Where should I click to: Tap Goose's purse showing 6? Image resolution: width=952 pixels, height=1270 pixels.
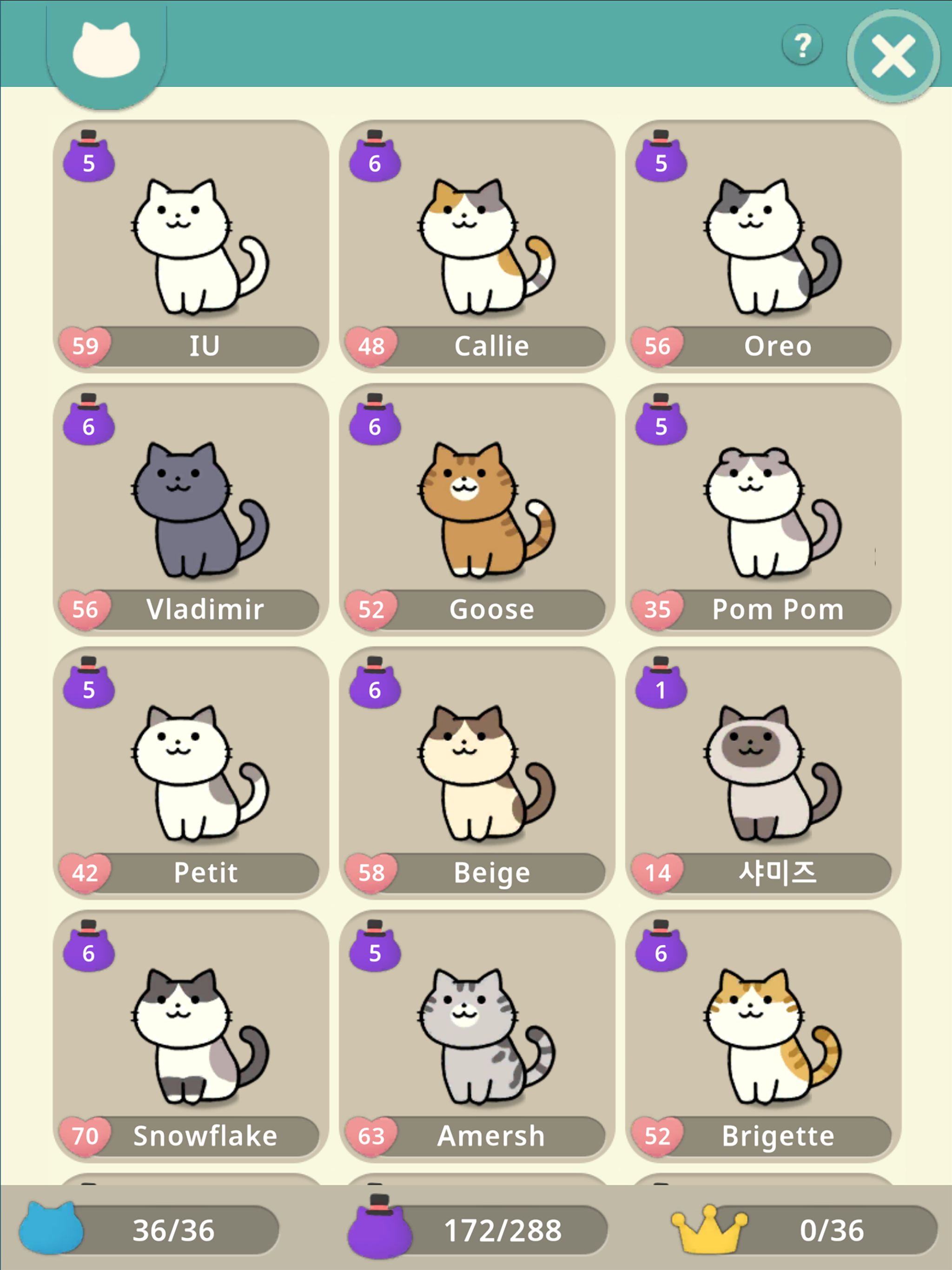coord(374,425)
